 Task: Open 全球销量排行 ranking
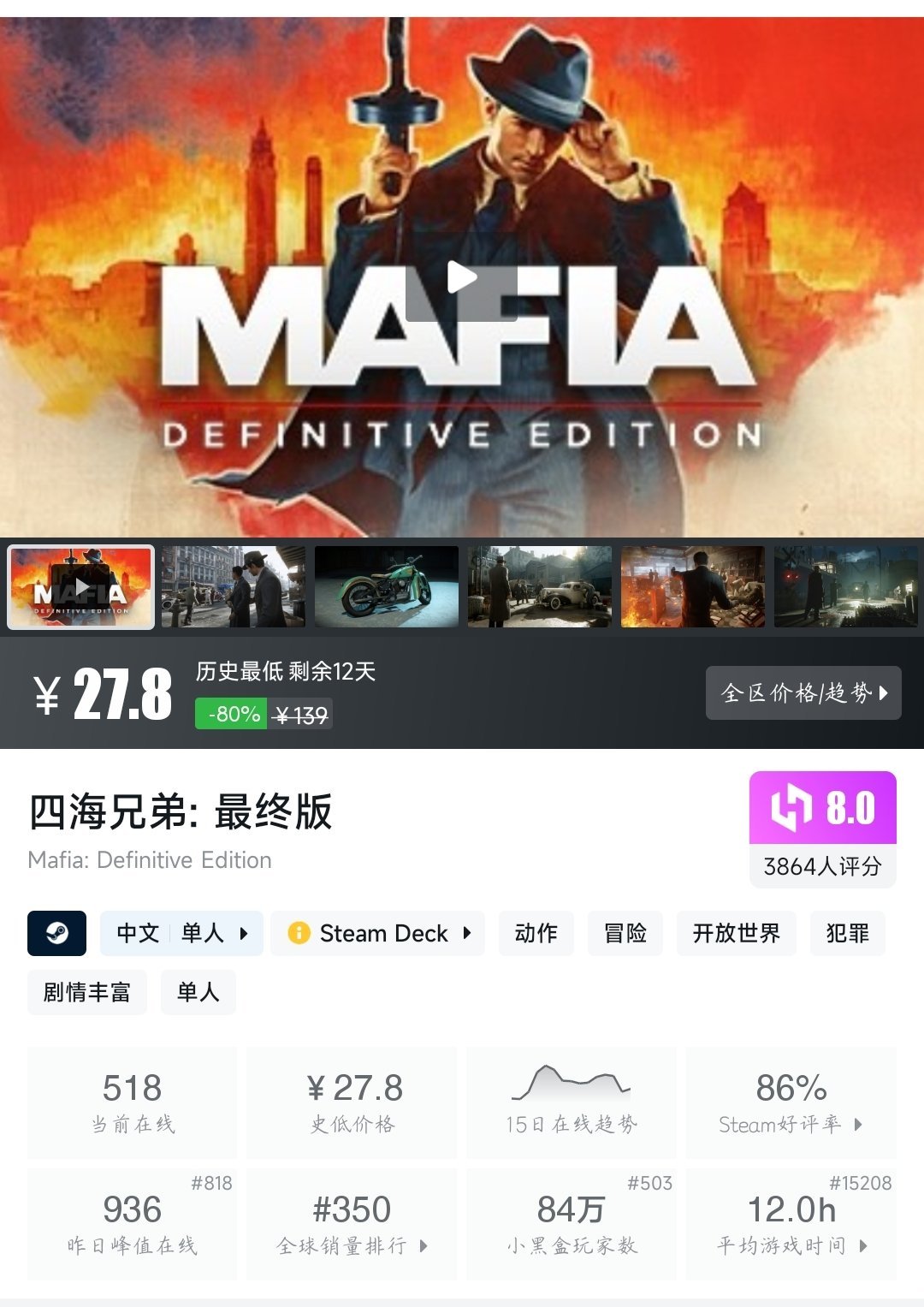352,1224
